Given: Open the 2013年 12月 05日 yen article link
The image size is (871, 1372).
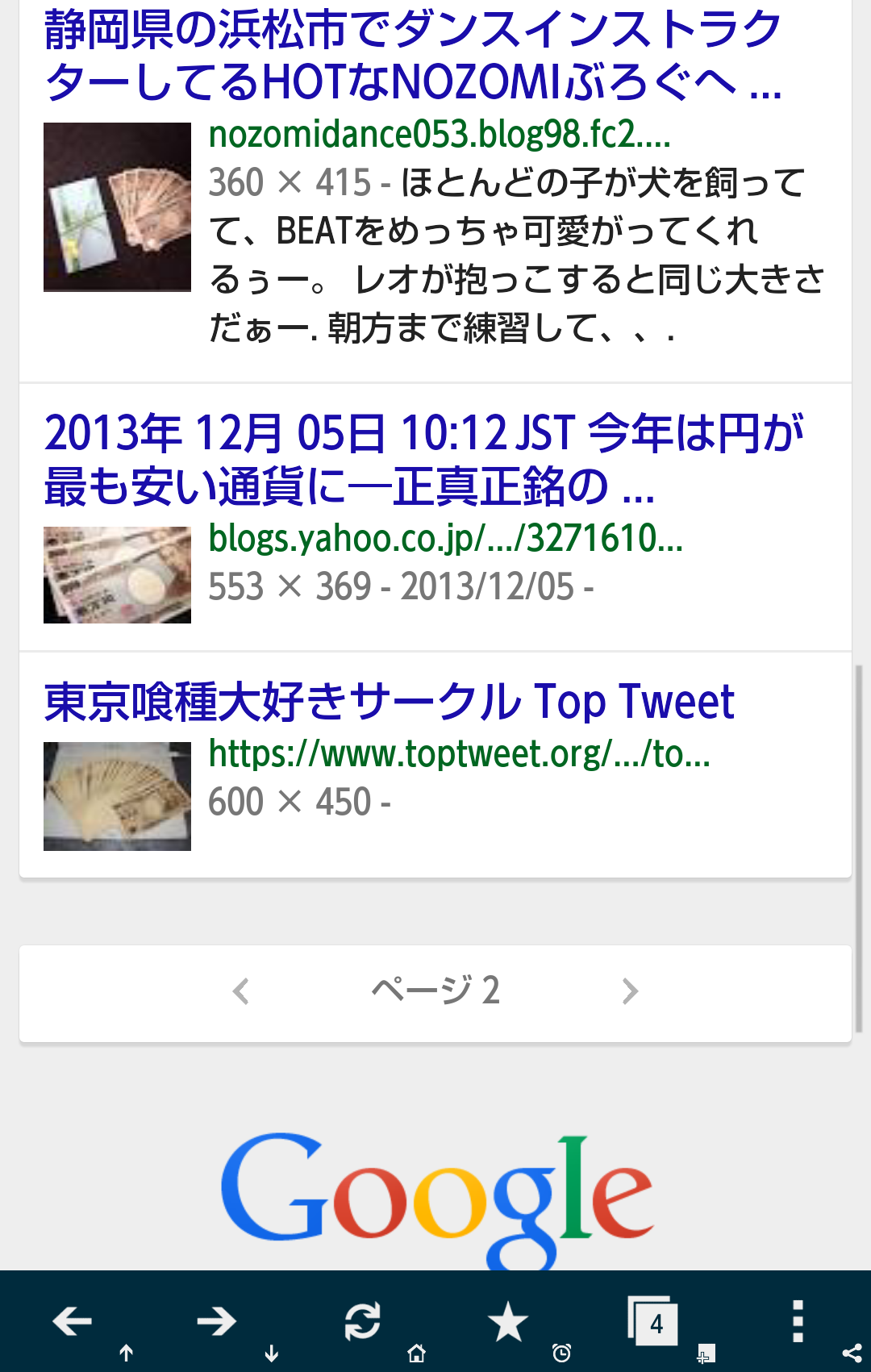Looking at the screenshot, I should pos(423,459).
